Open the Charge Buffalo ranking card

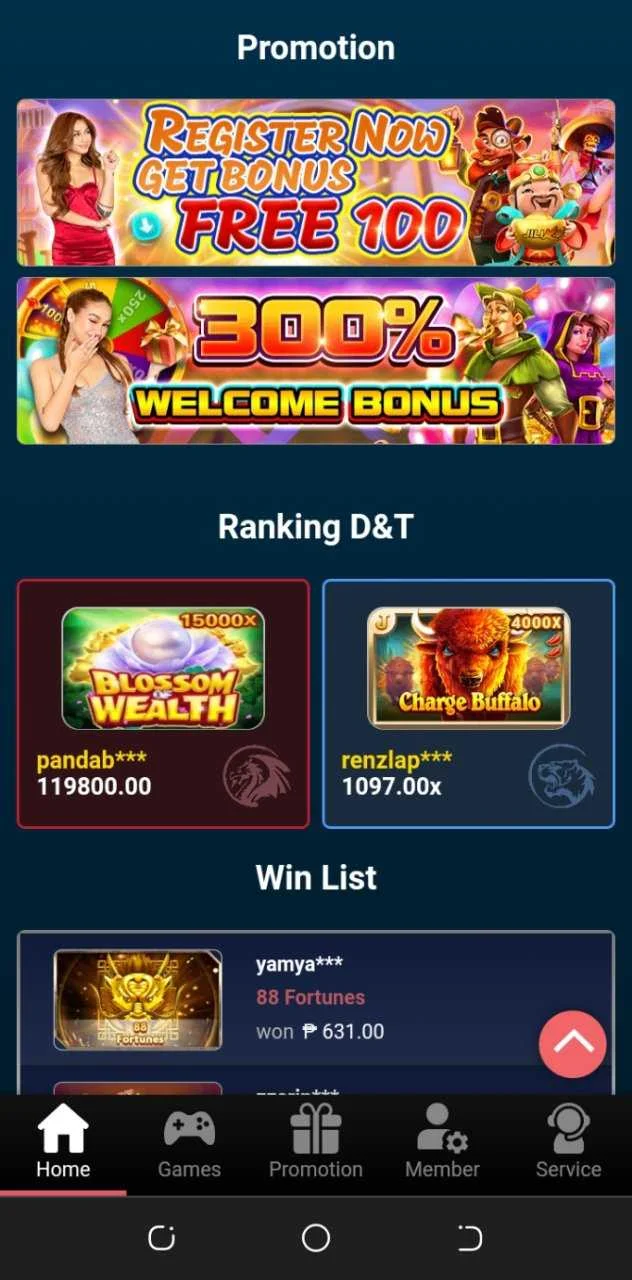(468, 704)
